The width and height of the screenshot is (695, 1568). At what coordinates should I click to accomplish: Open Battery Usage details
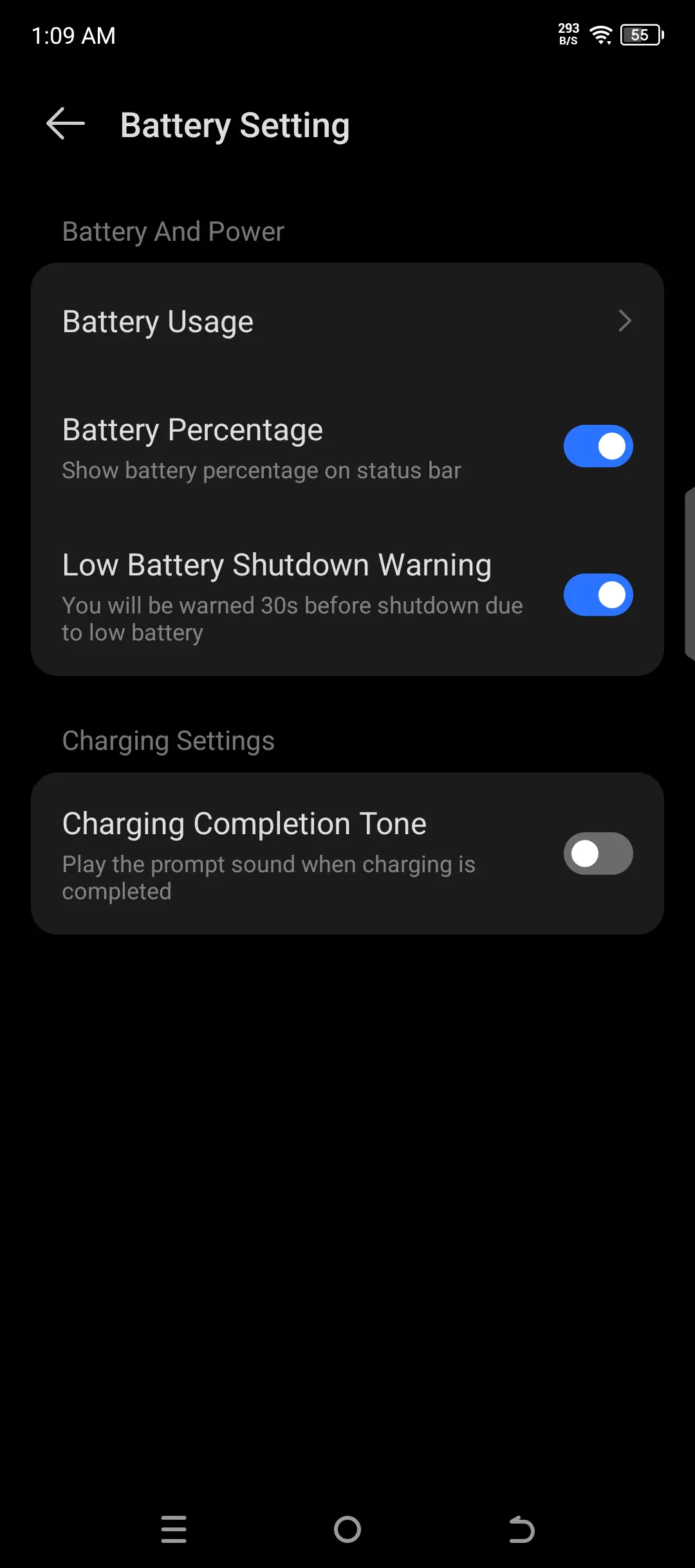point(347,321)
